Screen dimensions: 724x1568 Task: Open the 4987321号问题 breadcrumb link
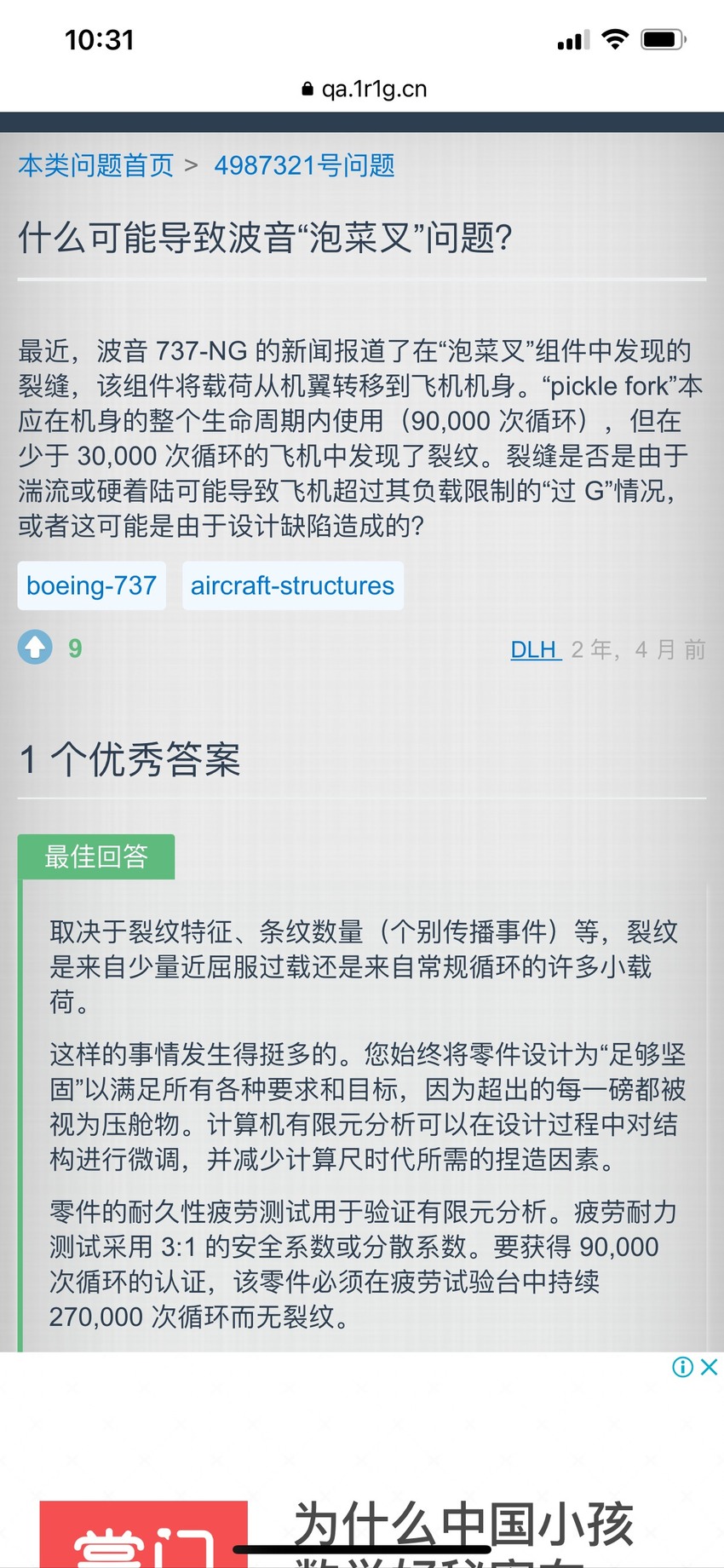(304, 165)
